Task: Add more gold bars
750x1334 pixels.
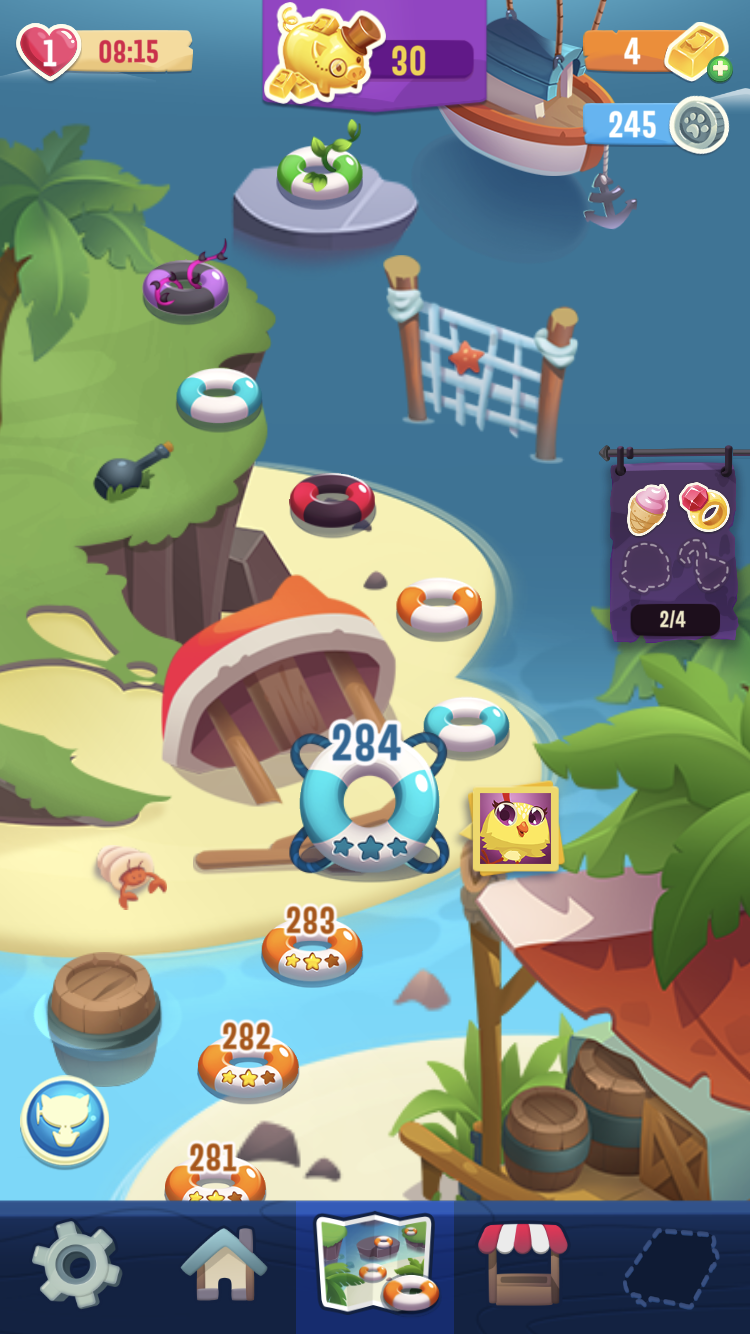Action: pyautogui.click(x=719, y=69)
